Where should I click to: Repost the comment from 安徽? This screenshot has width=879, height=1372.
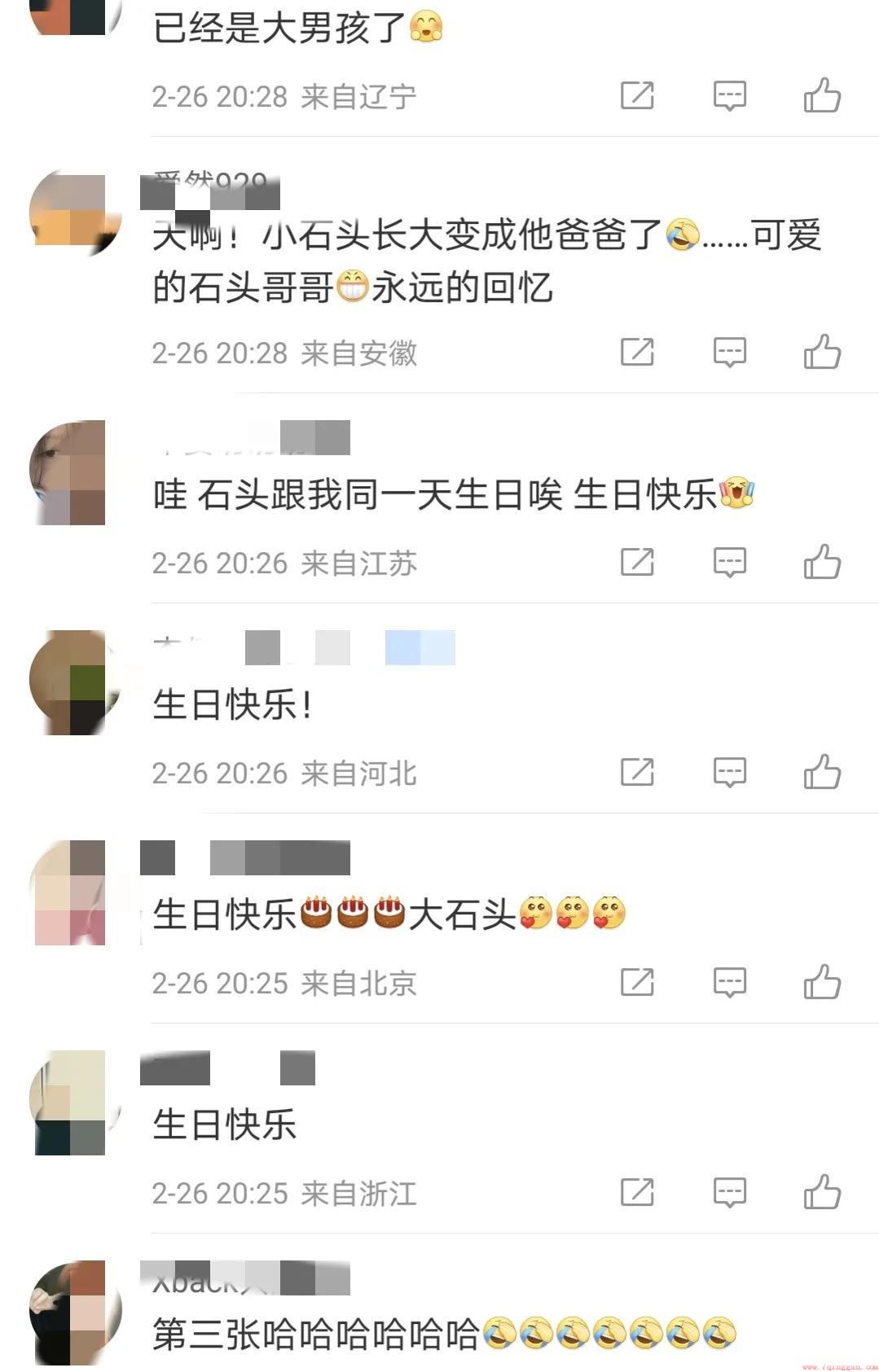pos(637,353)
